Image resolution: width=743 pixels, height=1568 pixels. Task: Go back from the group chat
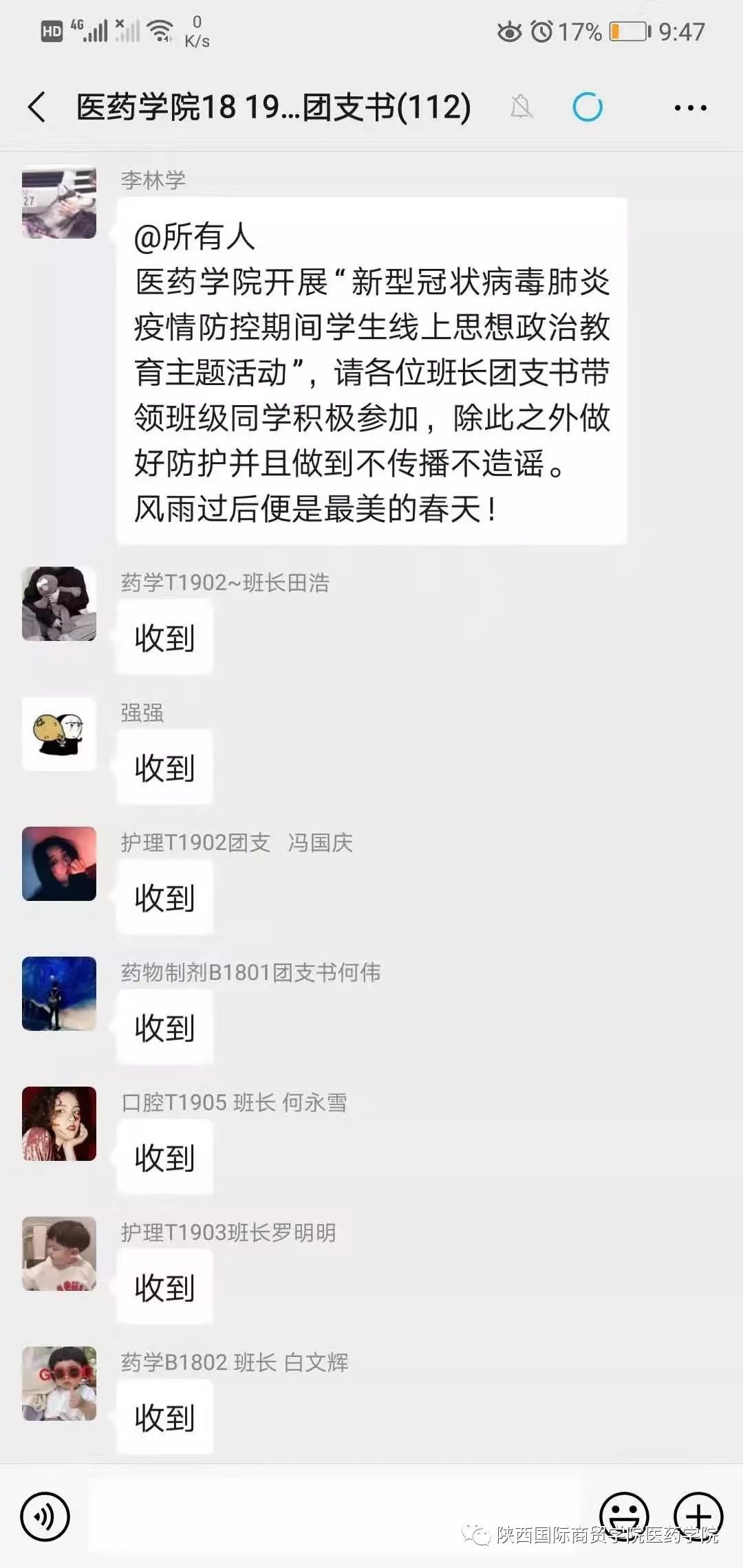click(38, 107)
